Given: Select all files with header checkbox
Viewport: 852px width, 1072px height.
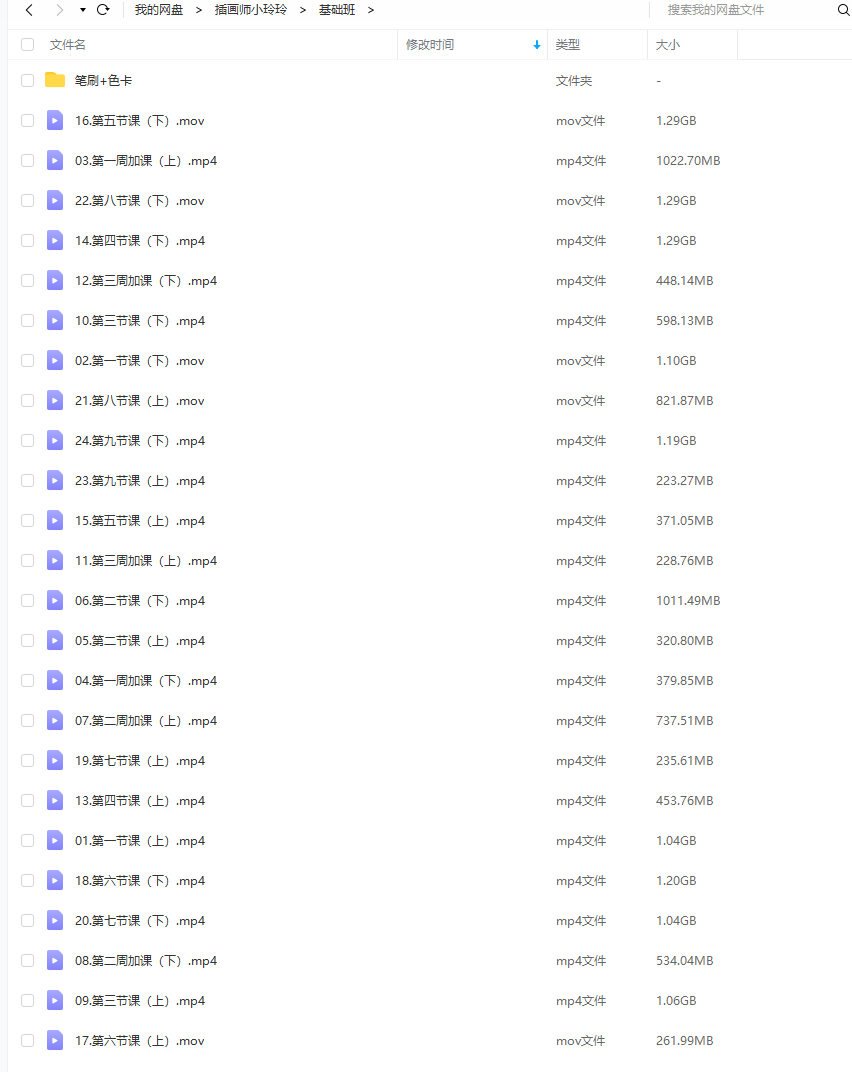Looking at the screenshot, I should point(27,45).
